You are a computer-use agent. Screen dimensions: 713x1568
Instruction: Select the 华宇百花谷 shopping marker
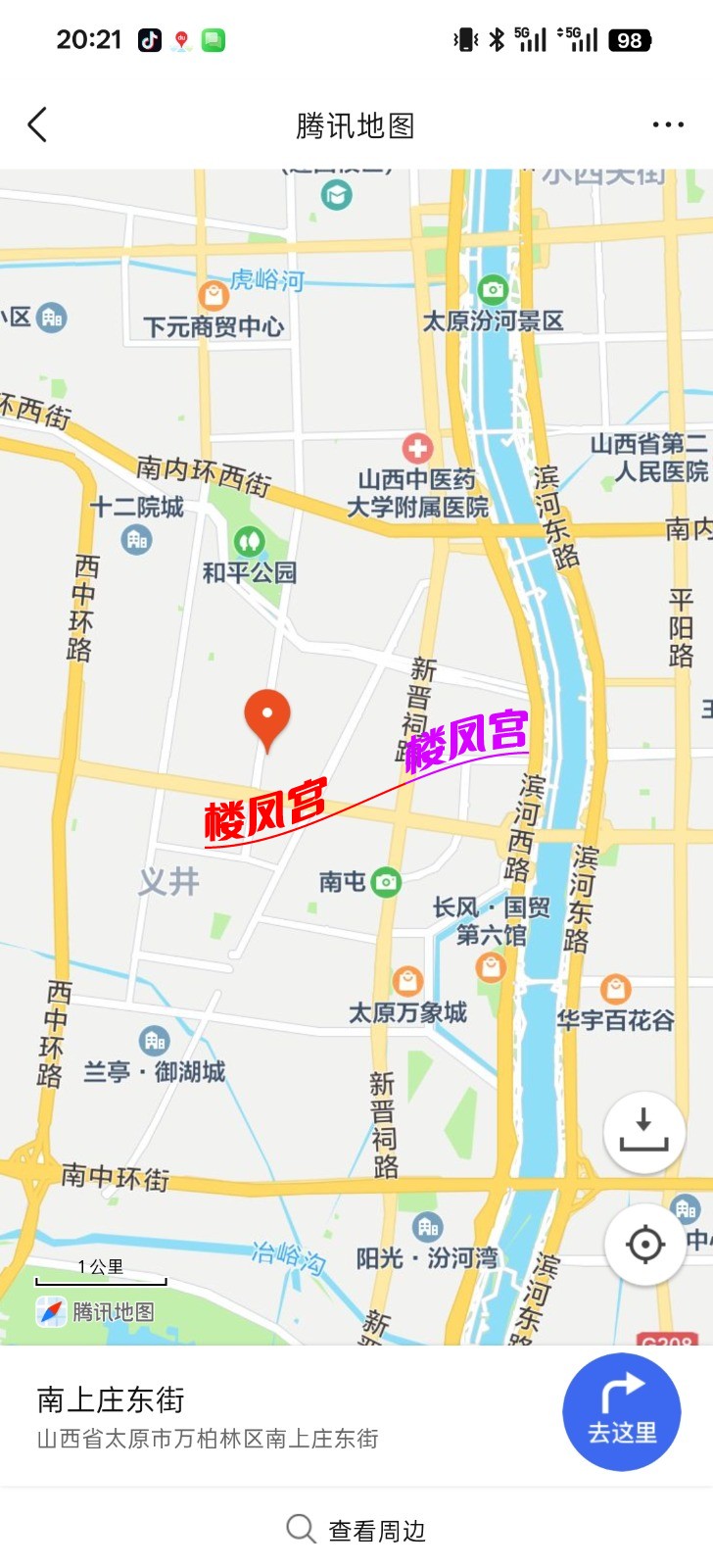[x=614, y=988]
